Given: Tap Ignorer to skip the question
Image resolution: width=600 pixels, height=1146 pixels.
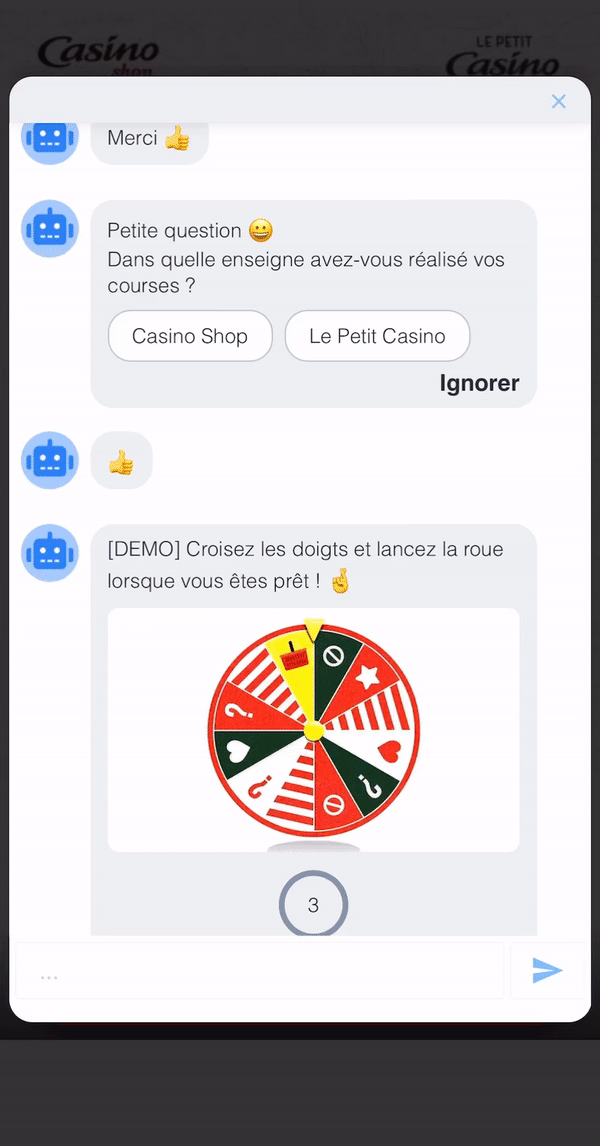Looking at the screenshot, I should [479, 383].
